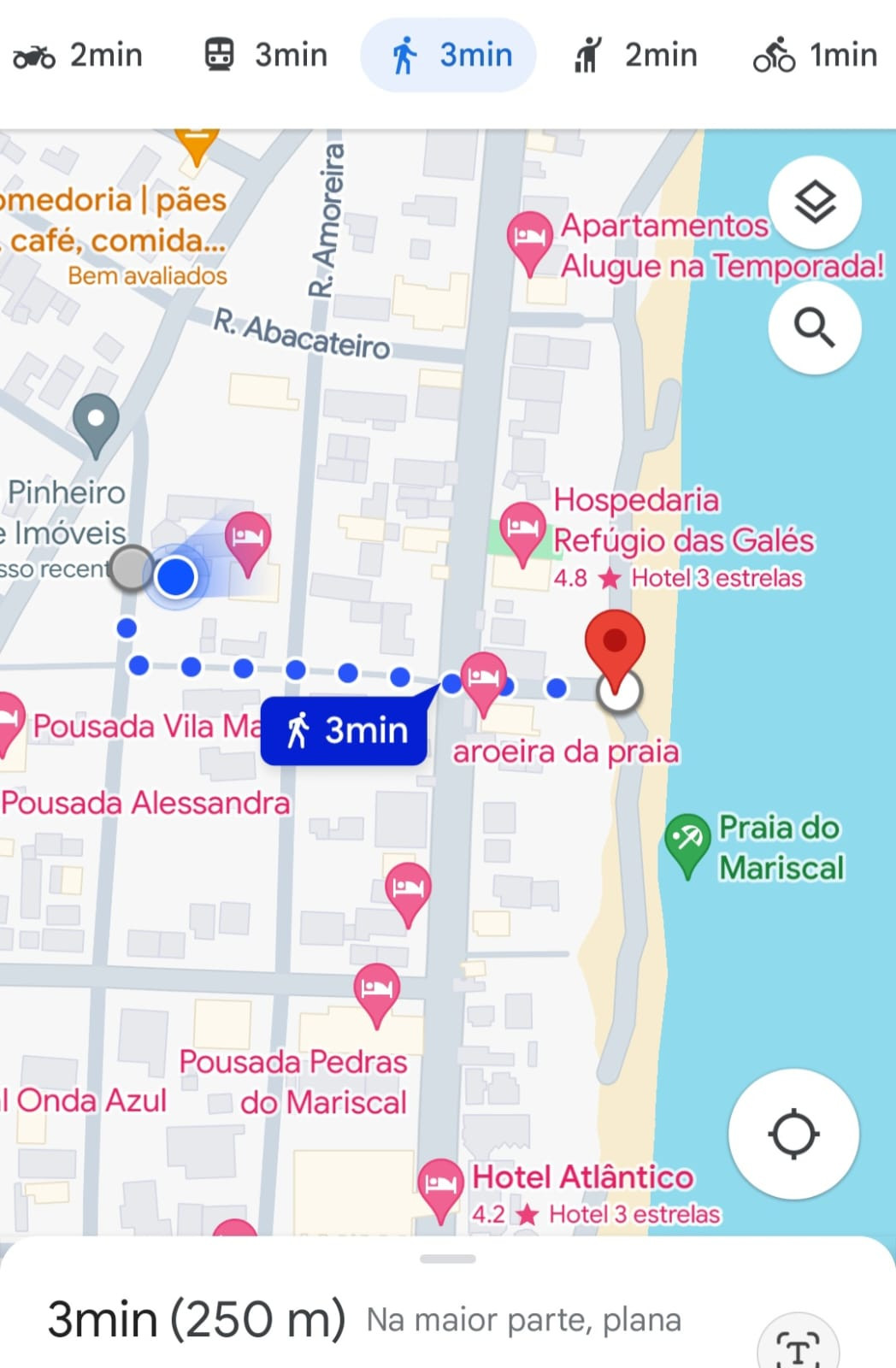Expand the 3min (250 m) route sheet

(447, 1259)
